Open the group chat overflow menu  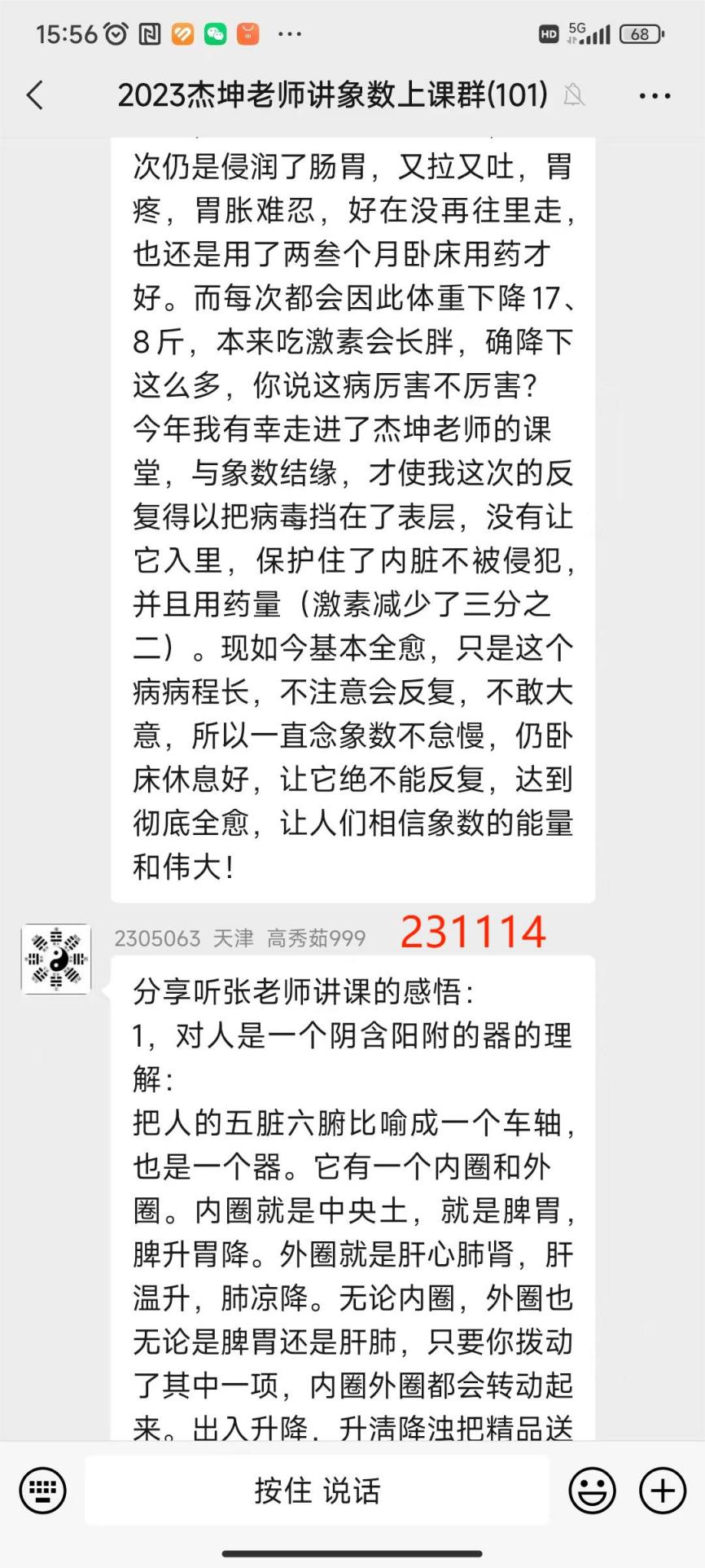point(655,96)
